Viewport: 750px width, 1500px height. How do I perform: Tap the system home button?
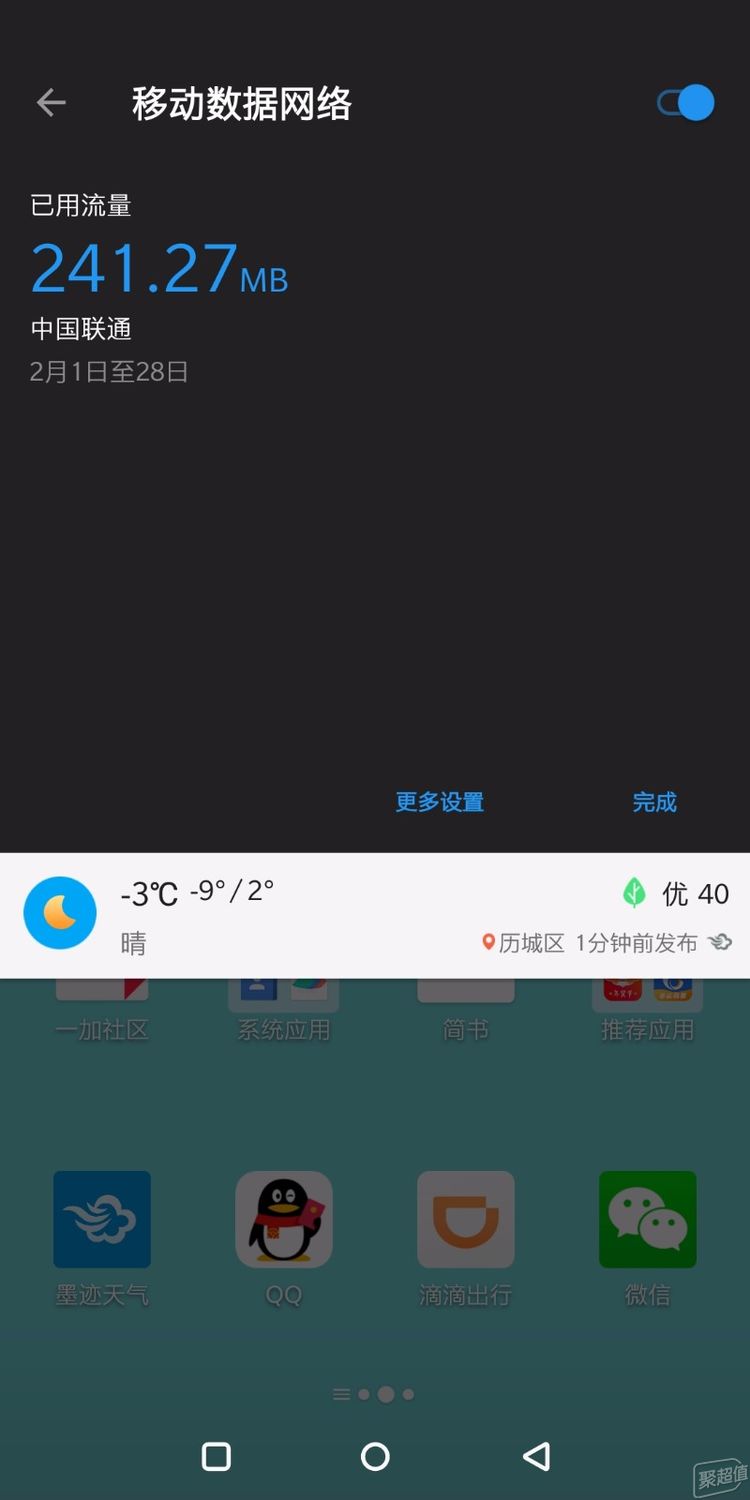[375, 1456]
